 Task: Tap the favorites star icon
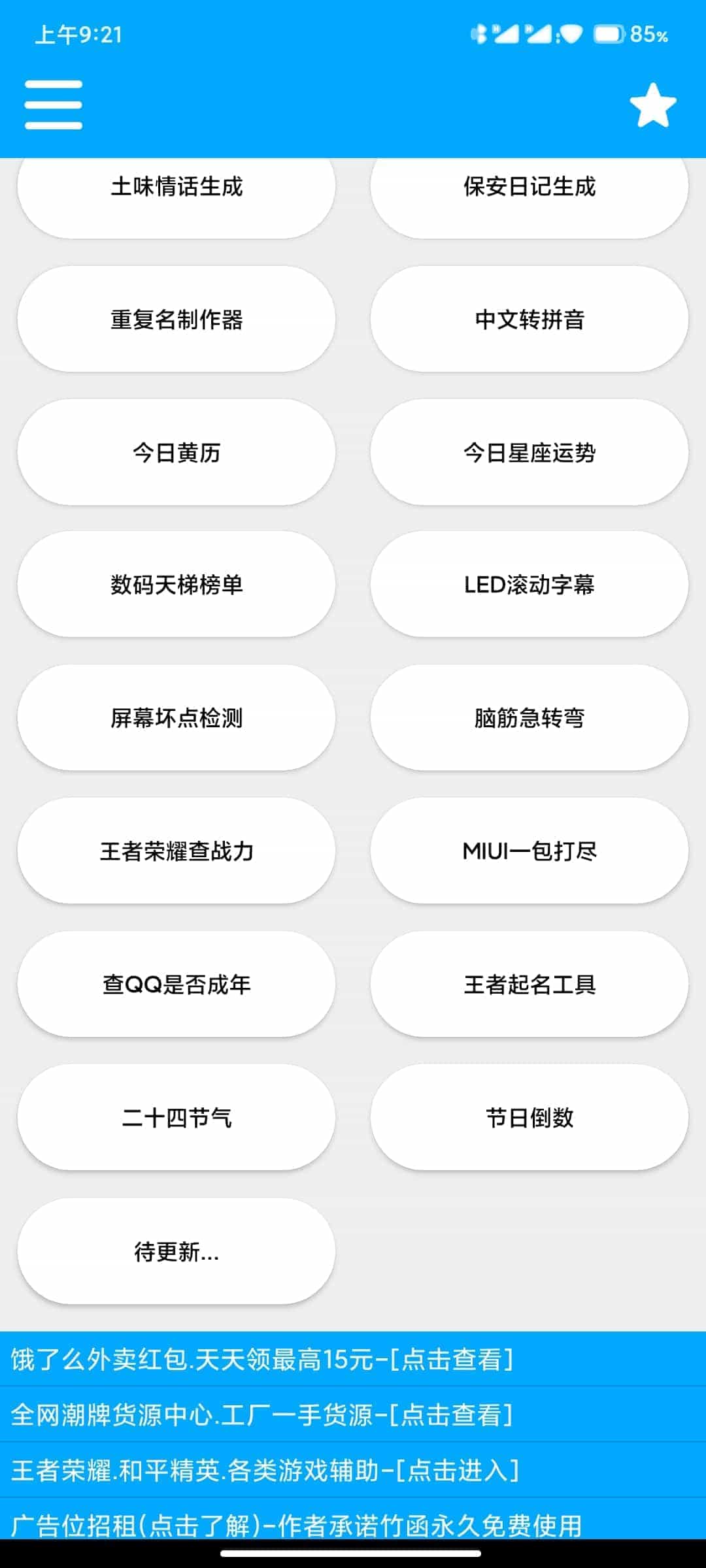653,105
